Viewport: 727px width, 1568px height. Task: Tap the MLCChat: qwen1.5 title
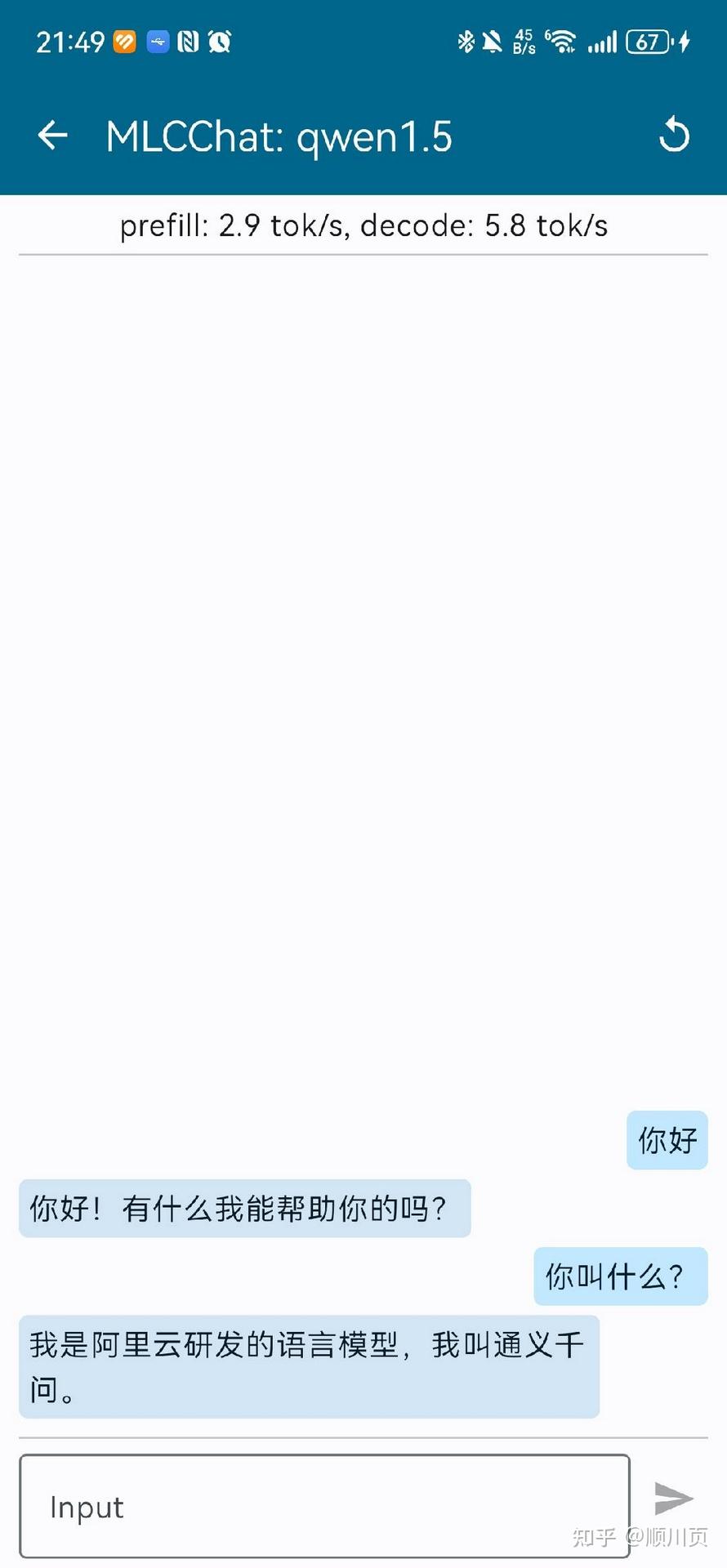279,135
